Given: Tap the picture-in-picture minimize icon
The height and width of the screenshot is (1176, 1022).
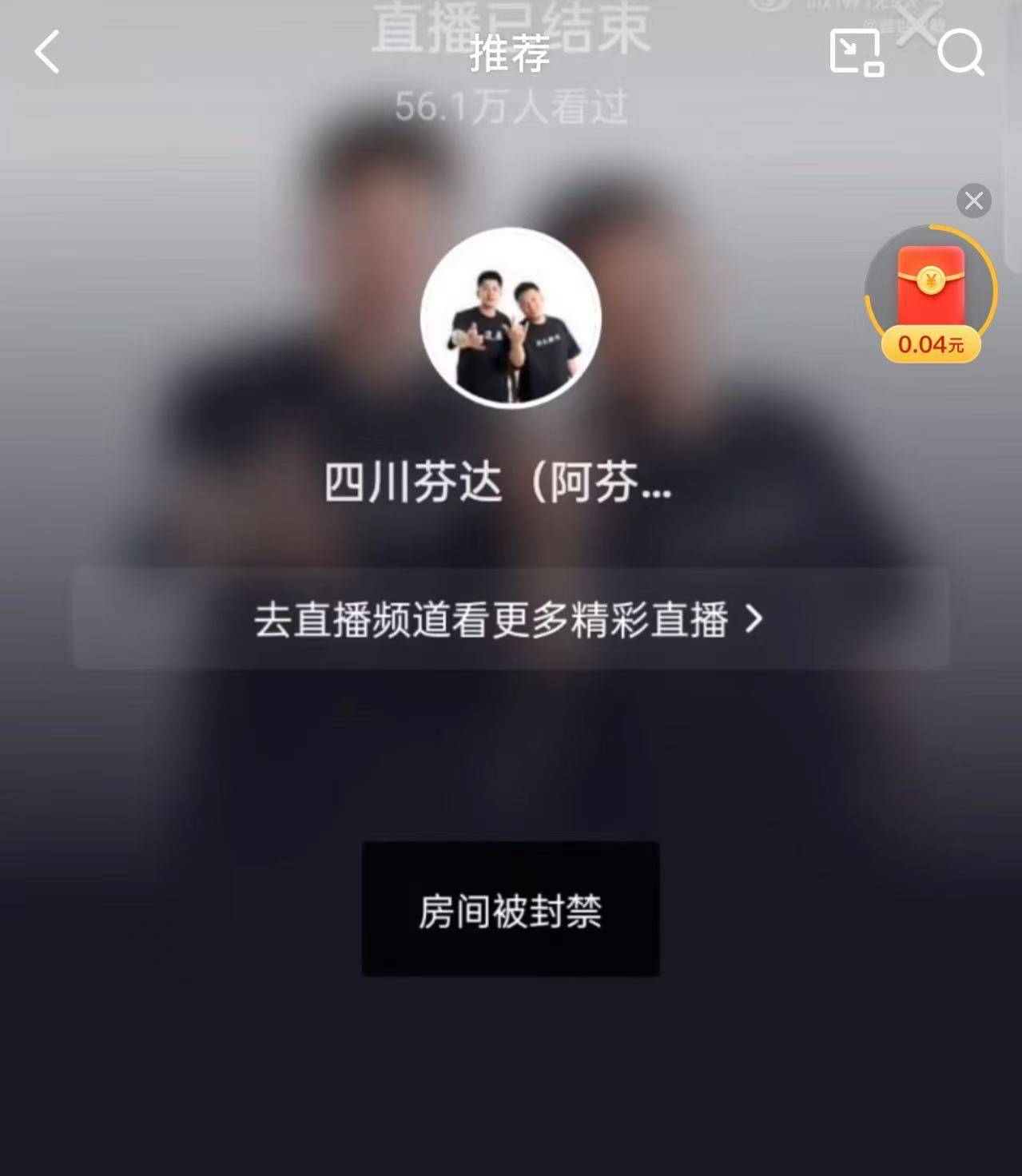Looking at the screenshot, I should [x=856, y=53].
